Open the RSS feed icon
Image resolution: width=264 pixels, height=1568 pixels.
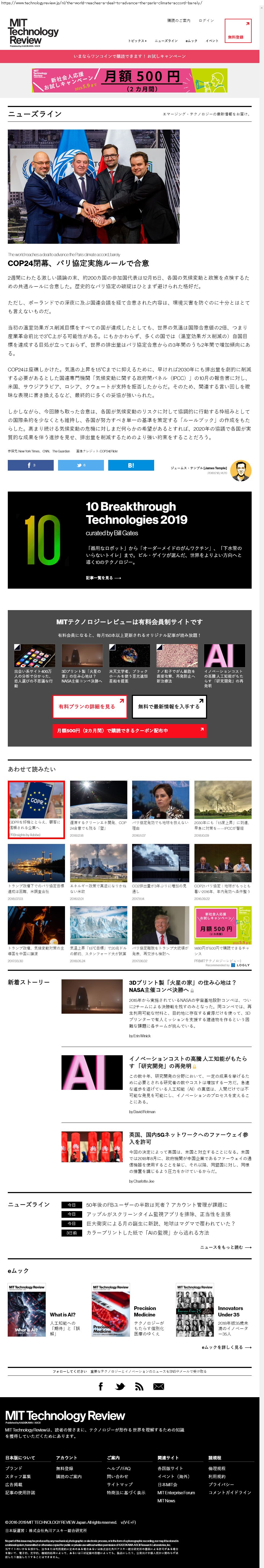coord(139,1387)
